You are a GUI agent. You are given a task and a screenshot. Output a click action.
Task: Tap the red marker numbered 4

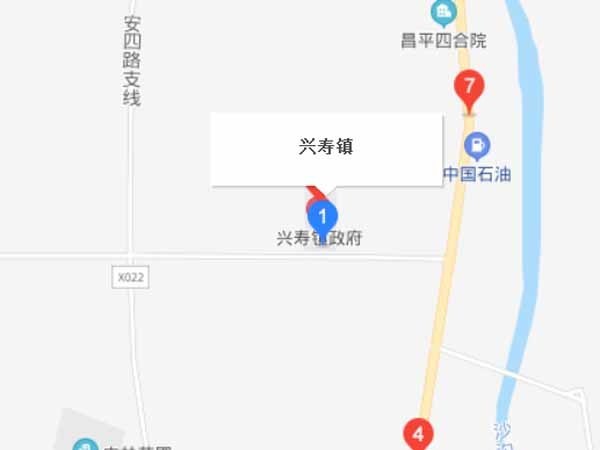pos(418,434)
